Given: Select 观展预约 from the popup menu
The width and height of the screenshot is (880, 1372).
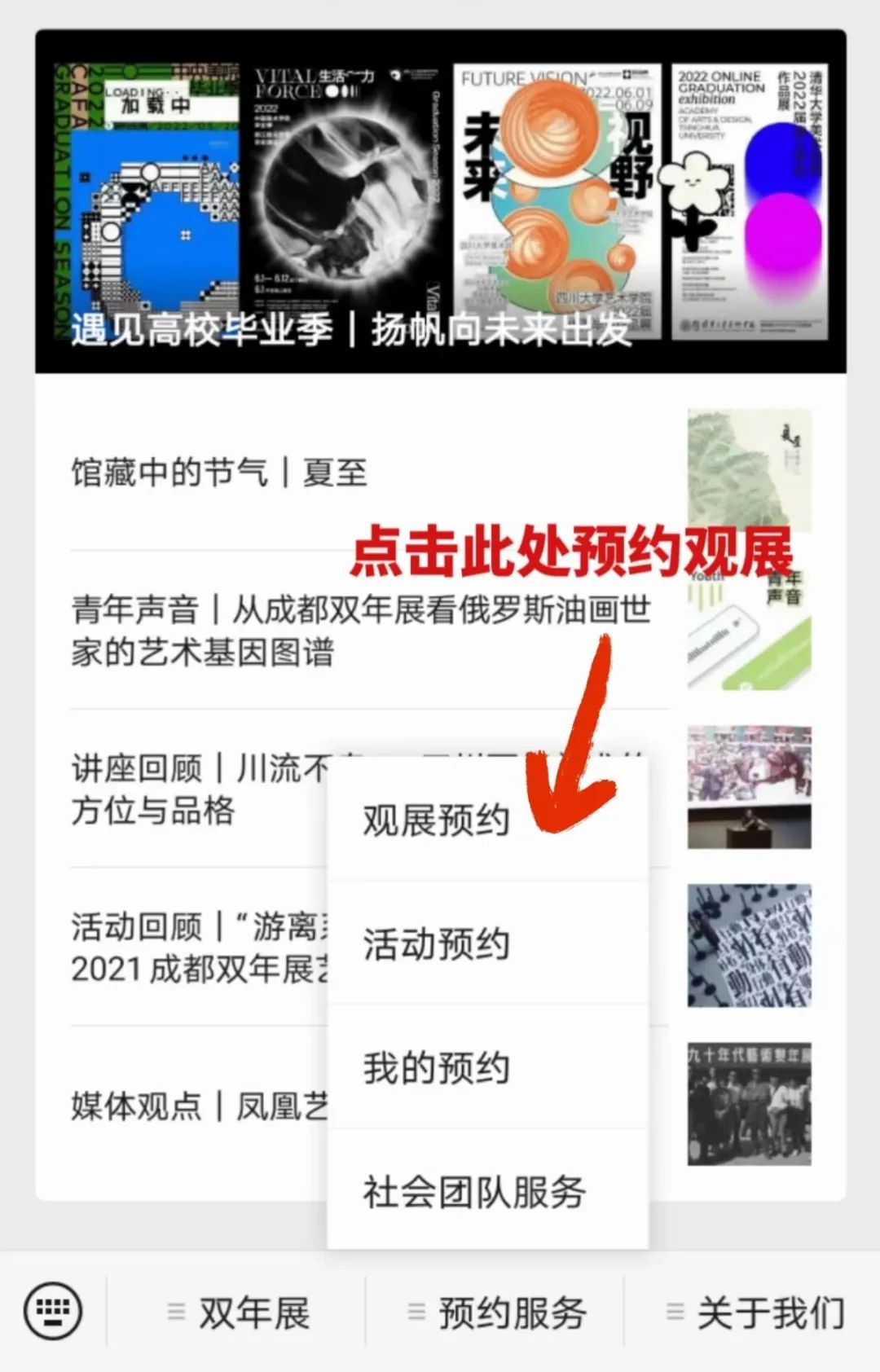Looking at the screenshot, I should tap(436, 820).
